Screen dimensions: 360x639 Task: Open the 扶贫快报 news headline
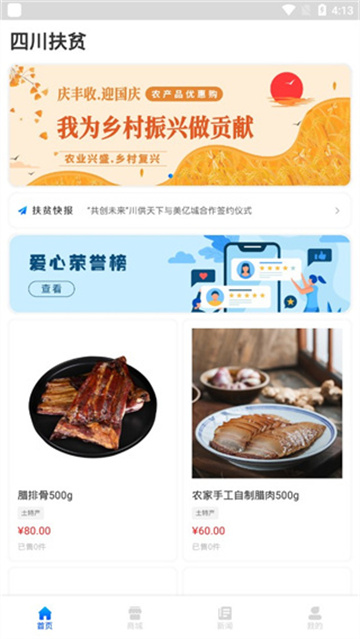(180, 210)
